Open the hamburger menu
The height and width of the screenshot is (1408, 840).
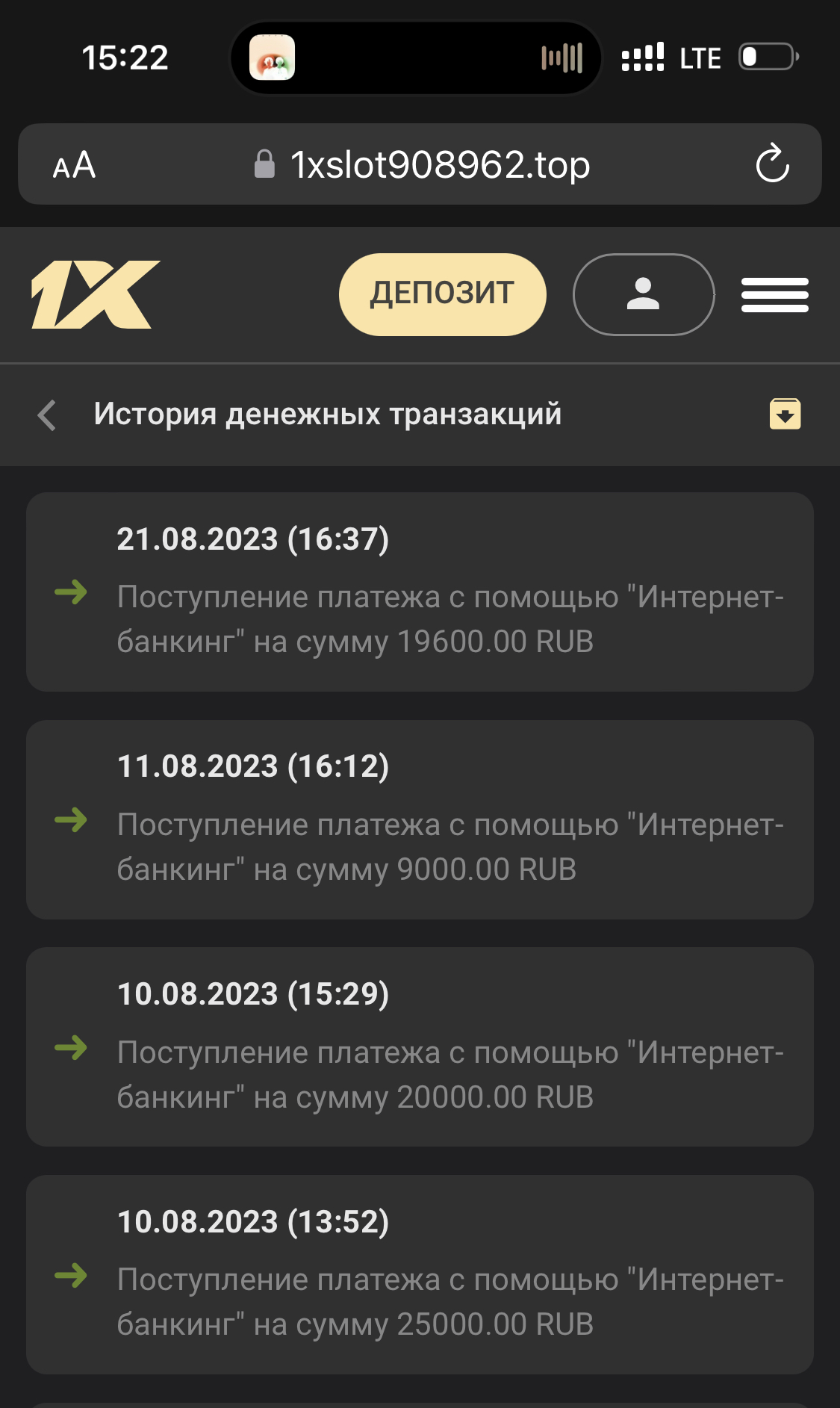point(774,294)
